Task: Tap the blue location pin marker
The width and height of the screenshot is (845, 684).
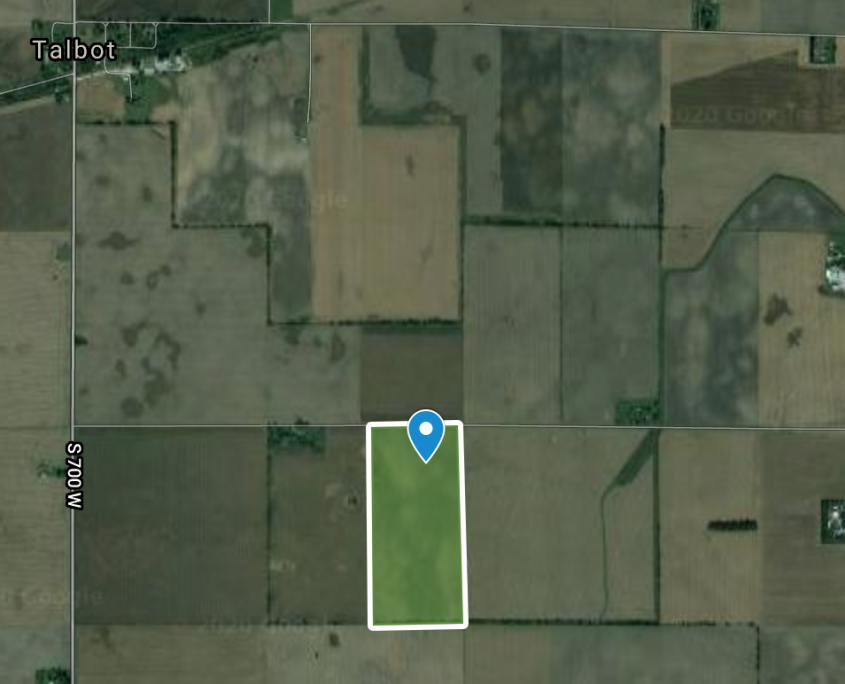Action: pyautogui.click(x=426, y=433)
